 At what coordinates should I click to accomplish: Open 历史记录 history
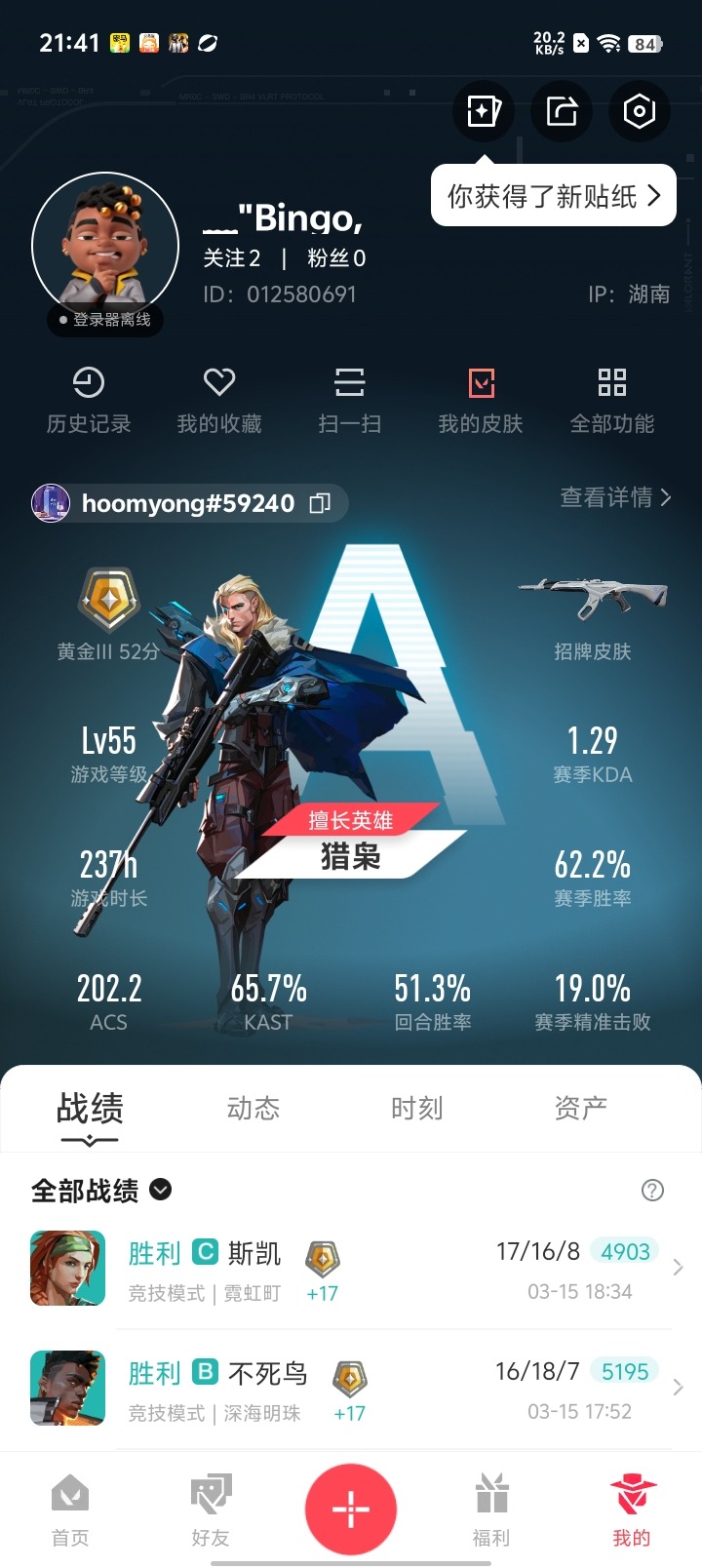coord(89,401)
